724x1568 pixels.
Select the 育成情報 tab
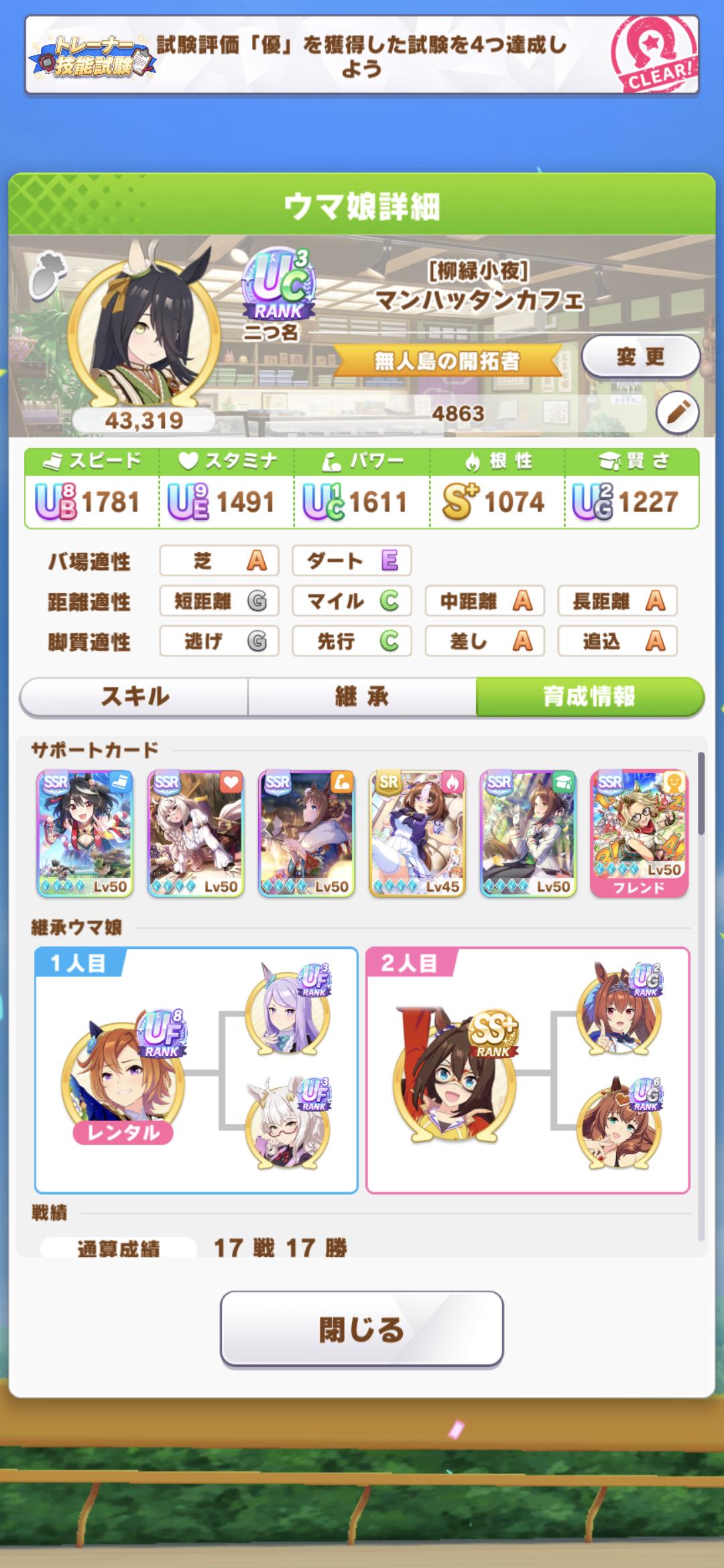tap(589, 697)
